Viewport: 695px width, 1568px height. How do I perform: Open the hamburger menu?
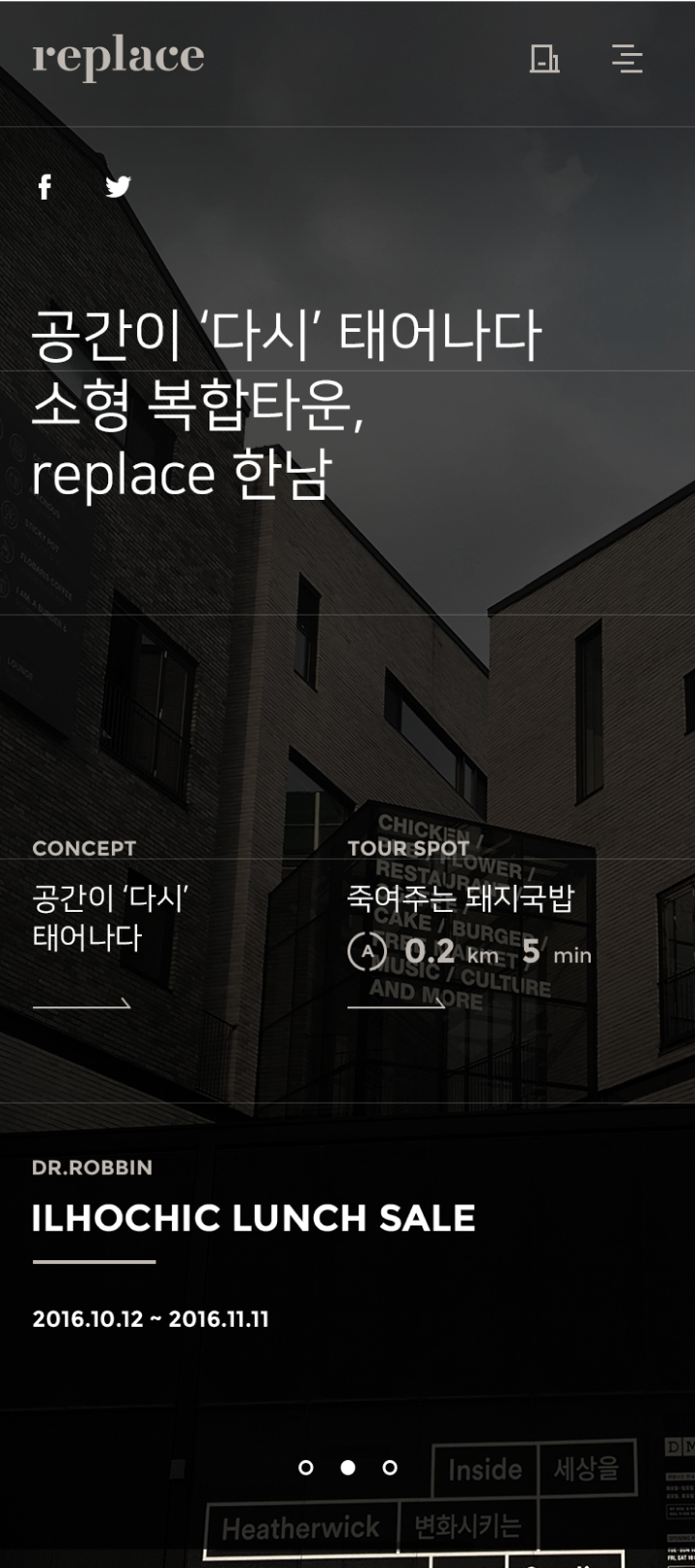click(x=626, y=59)
